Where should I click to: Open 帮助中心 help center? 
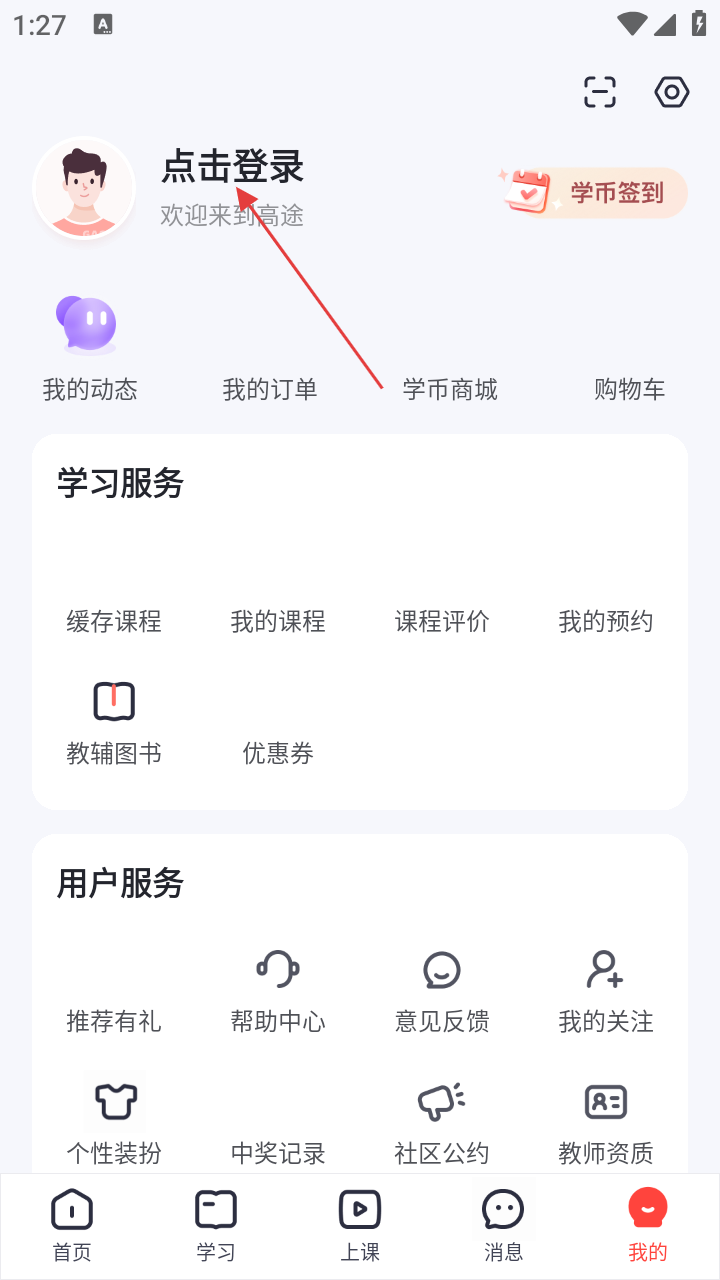(278, 990)
